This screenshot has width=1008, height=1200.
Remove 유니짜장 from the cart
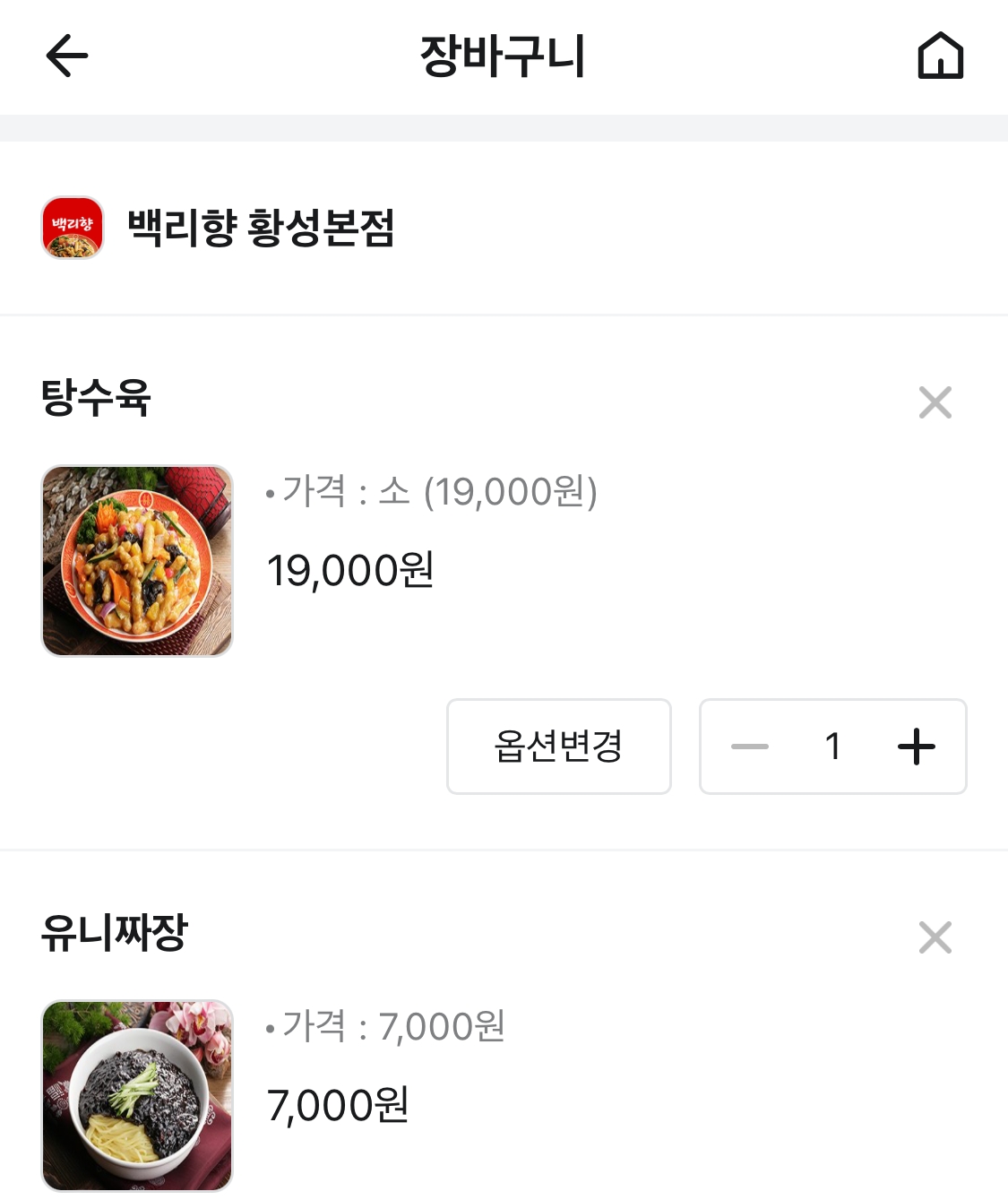click(x=935, y=937)
